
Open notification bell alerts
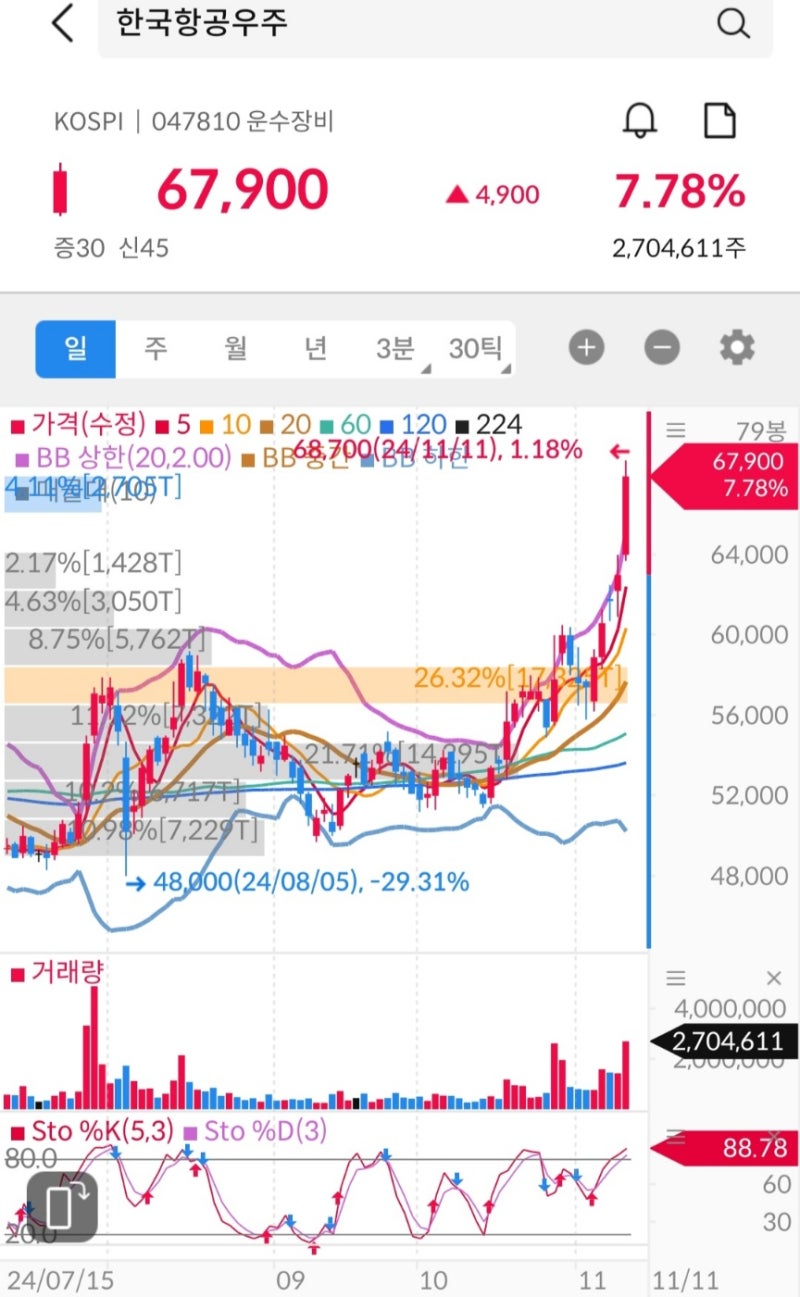pyautogui.click(x=641, y=120)
